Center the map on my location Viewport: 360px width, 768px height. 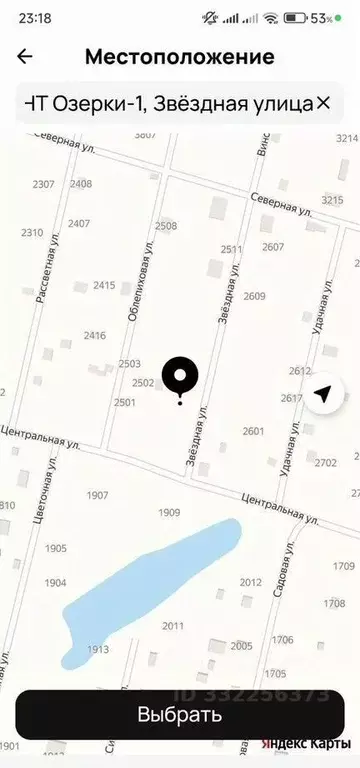coord(324,393)
